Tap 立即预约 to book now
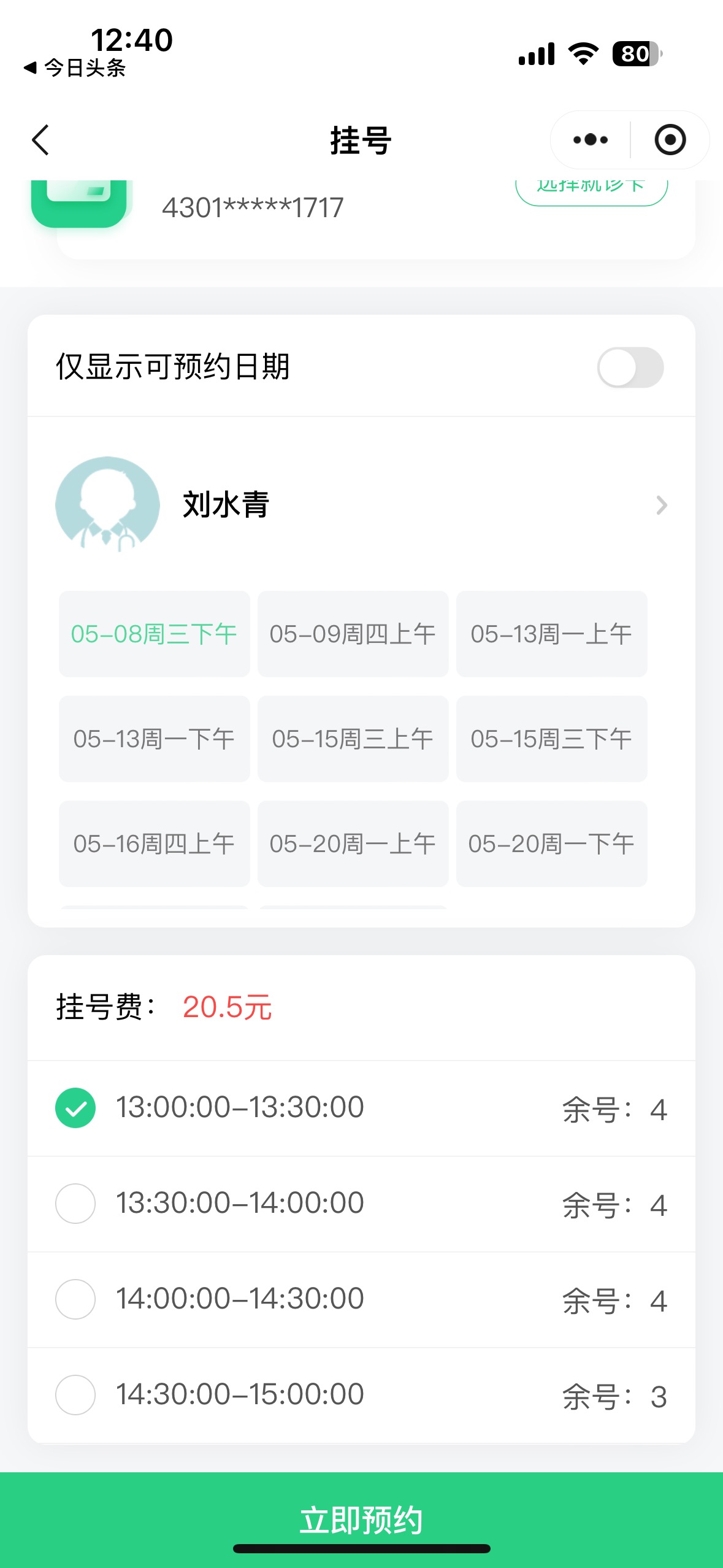The width and height of the screenshot is (723, 1568). [361, 1519]
